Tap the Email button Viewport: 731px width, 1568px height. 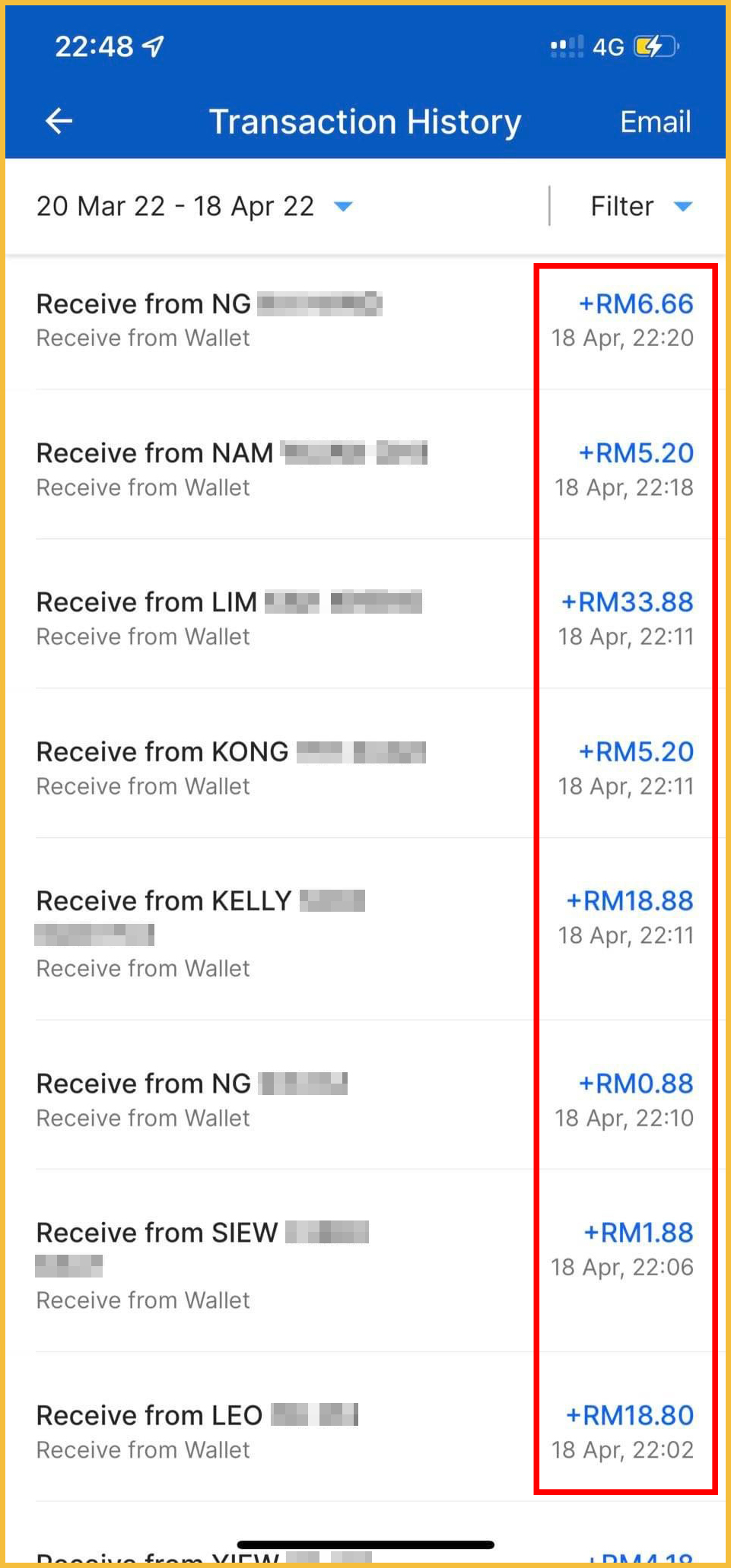[x=655, y=122]
